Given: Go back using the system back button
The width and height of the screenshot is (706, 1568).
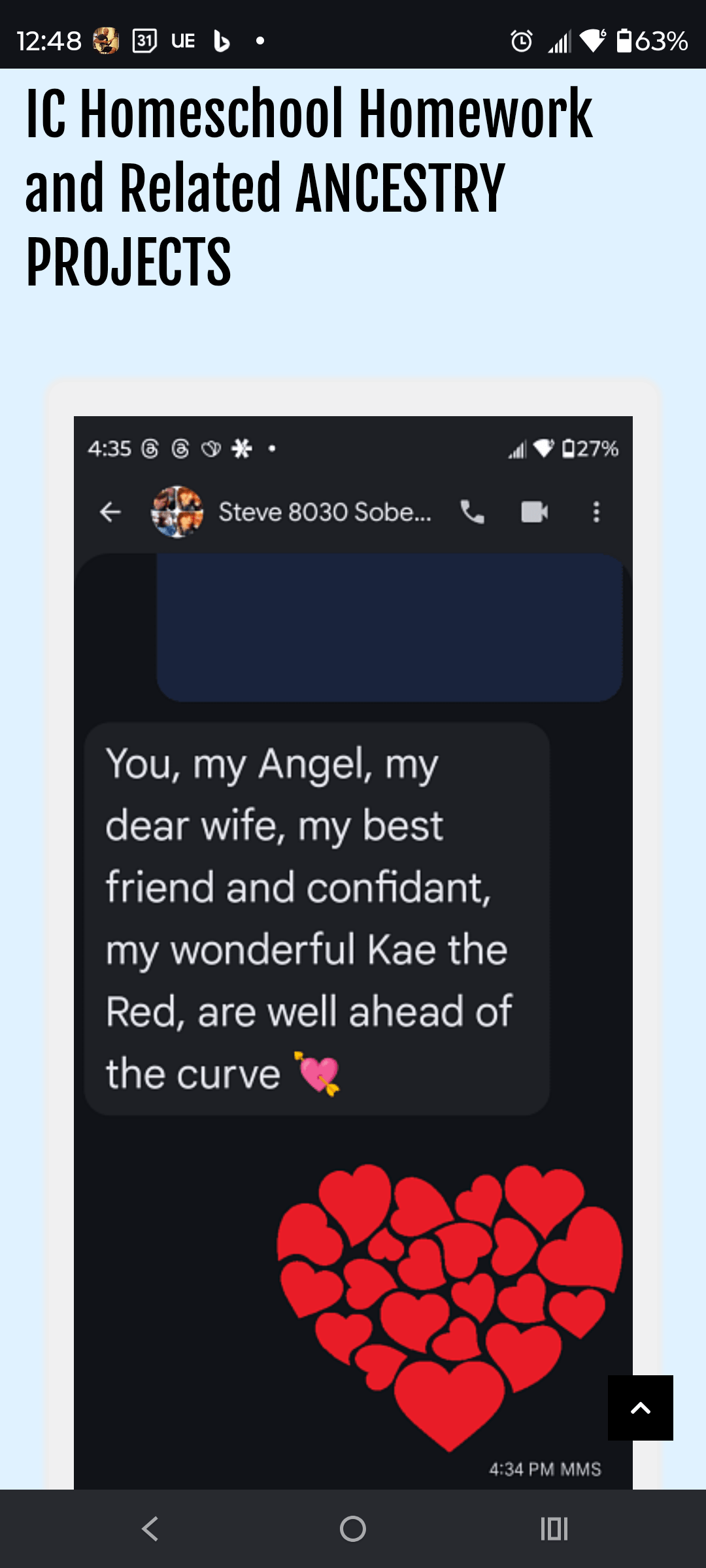Looking at the screenshot, I should pyautogui.click(x=150, y=1529).
